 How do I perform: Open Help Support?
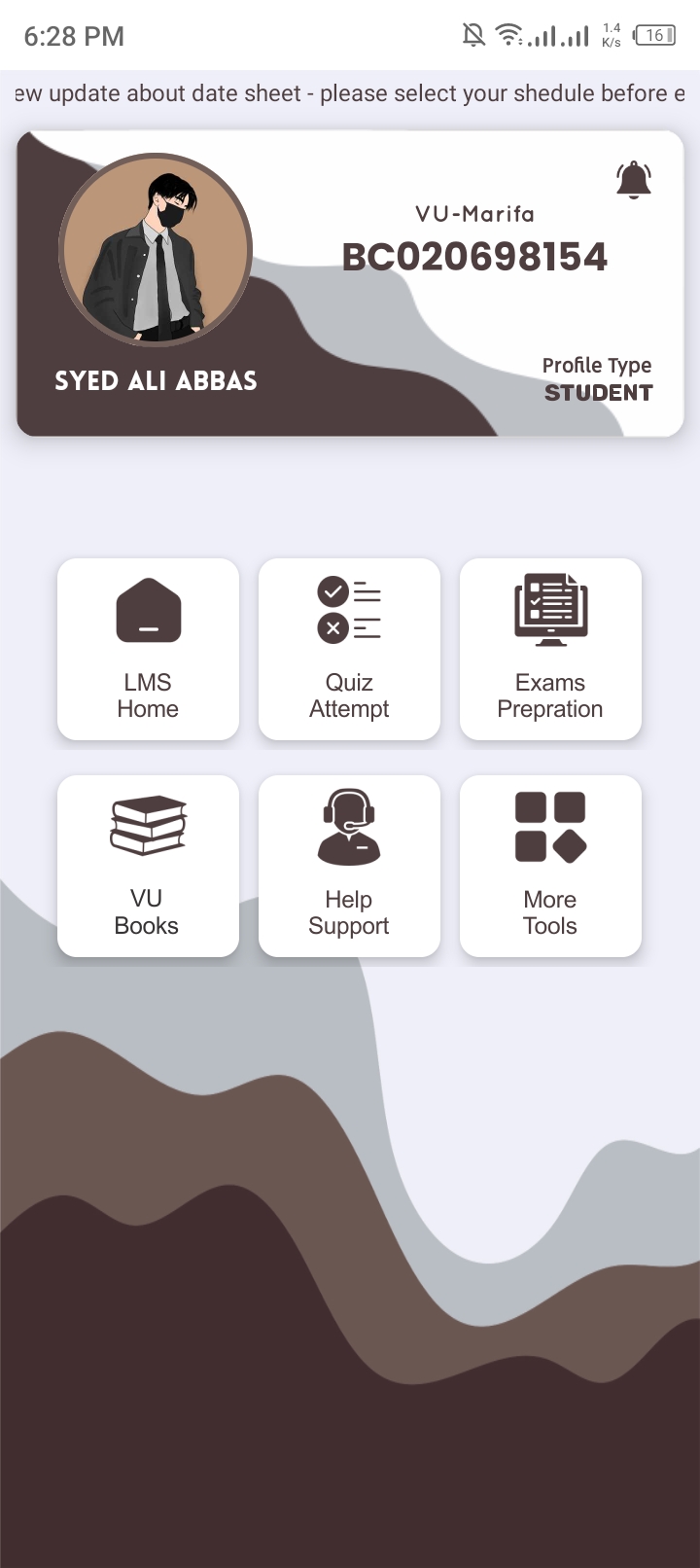[x=349, y=866]
